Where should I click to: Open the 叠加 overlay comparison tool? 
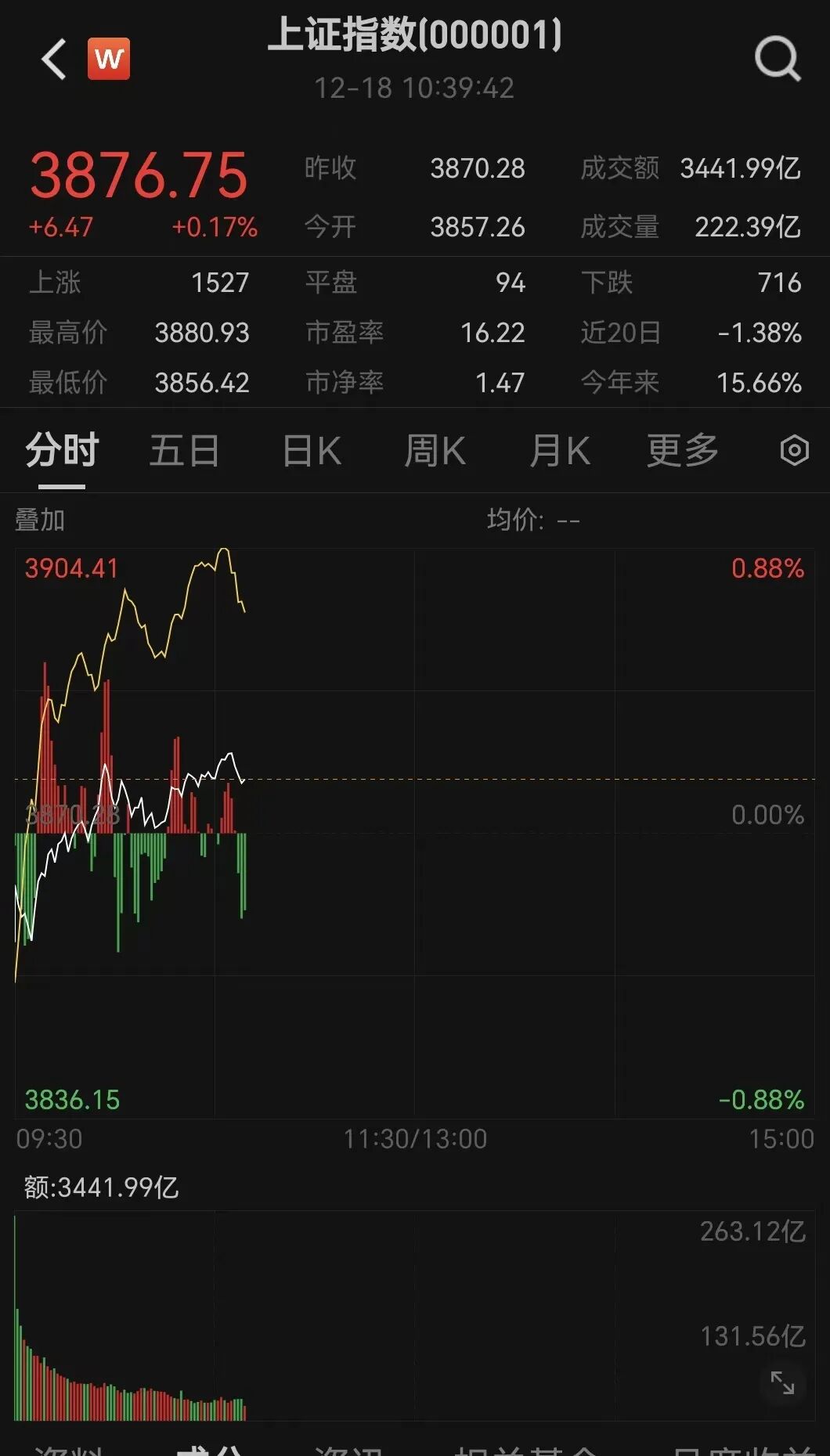pyautogui.click(x=41, y=518)
